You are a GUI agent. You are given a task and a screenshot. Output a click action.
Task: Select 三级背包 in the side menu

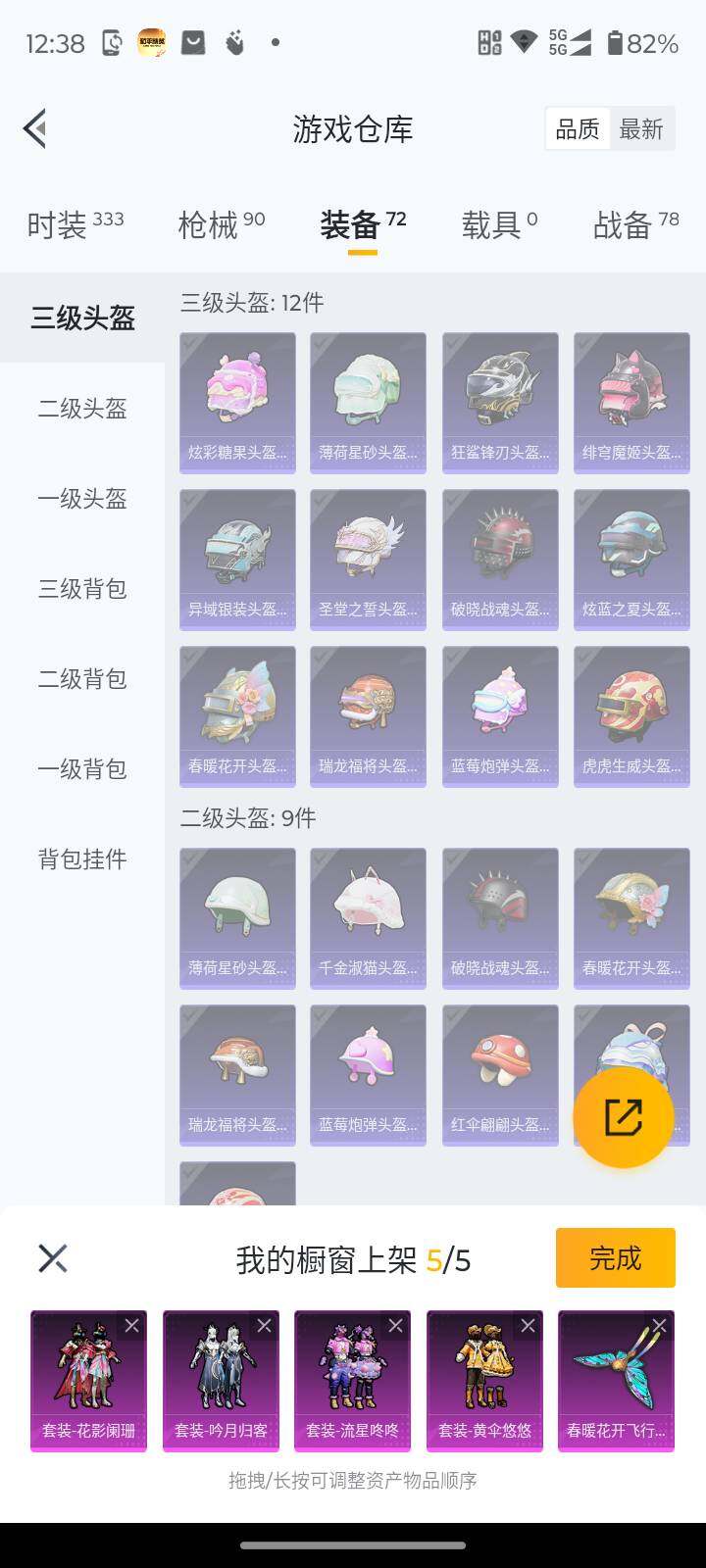[x=82, y=588]
